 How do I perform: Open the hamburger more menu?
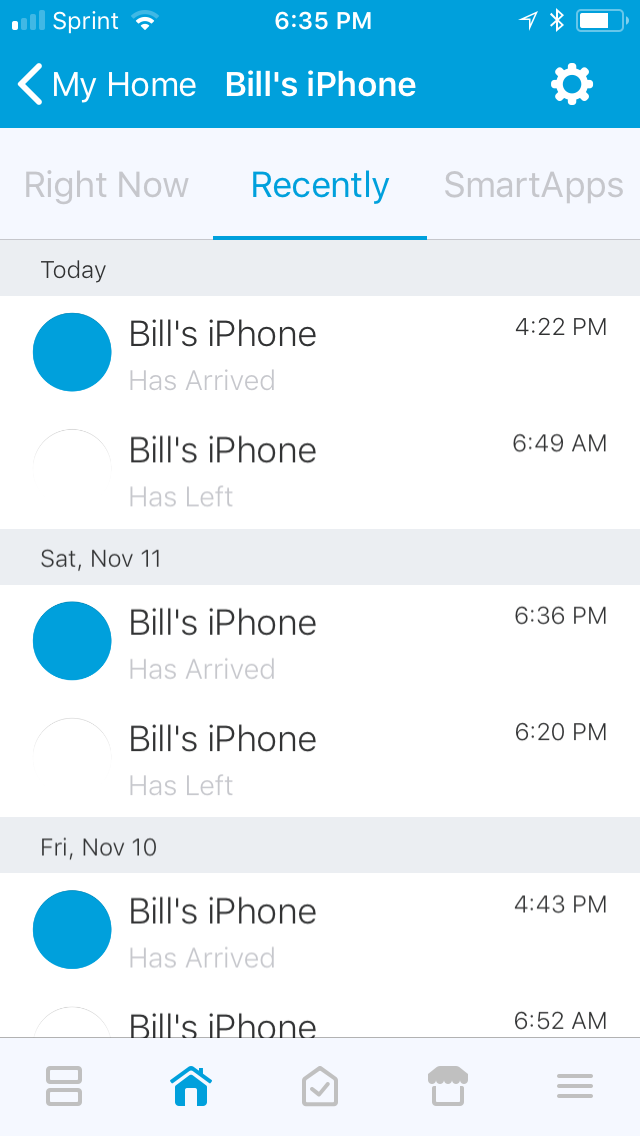(x=575, y=1086)
